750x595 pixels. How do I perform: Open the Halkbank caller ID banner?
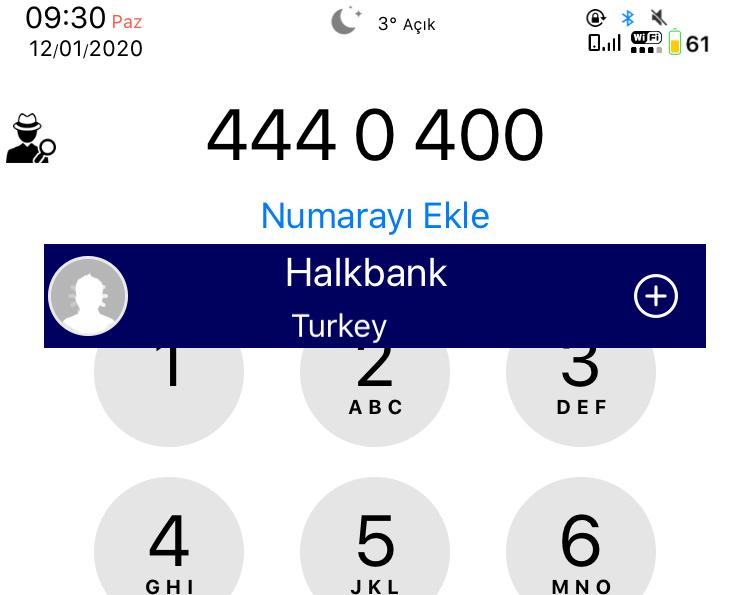366,296
